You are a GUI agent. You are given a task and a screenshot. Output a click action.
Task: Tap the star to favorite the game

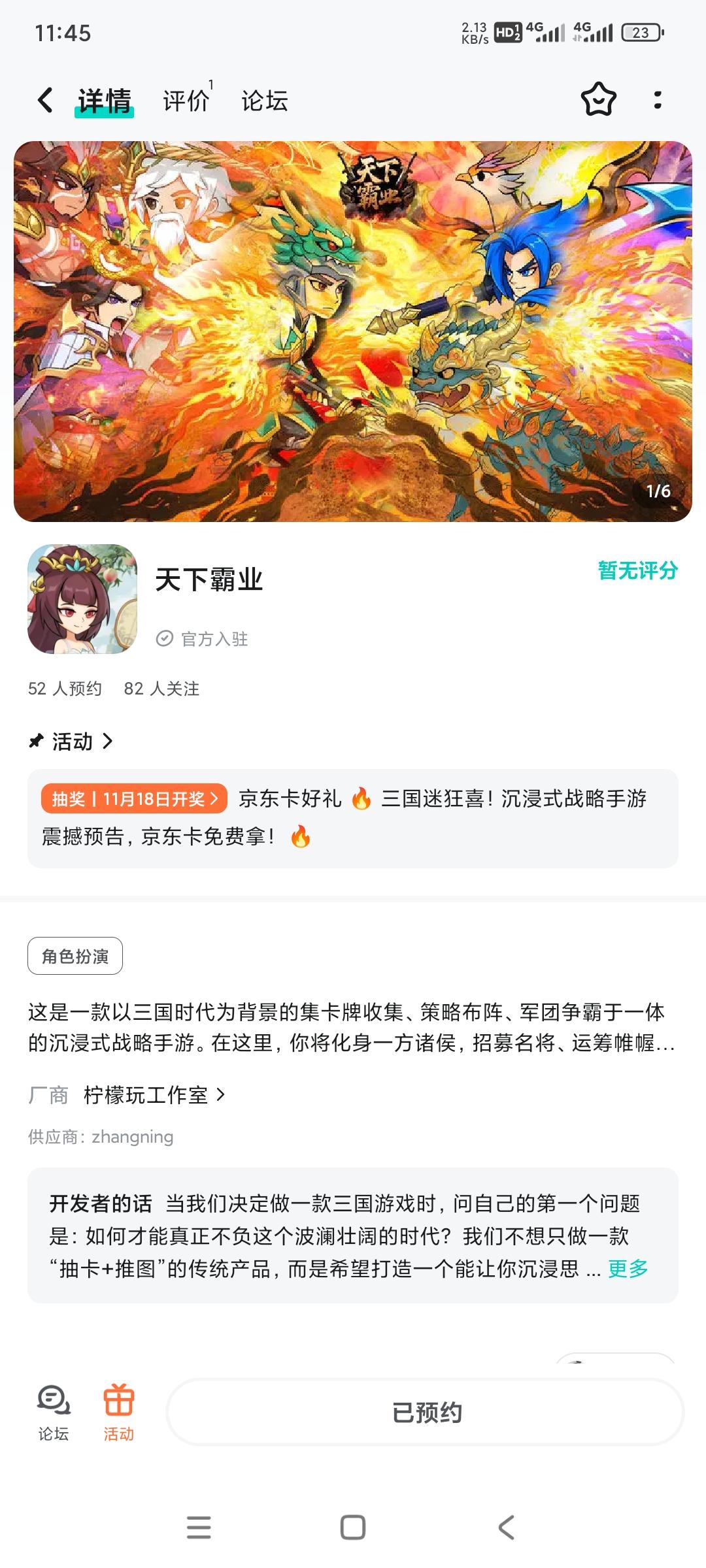(x=599, y=99)
